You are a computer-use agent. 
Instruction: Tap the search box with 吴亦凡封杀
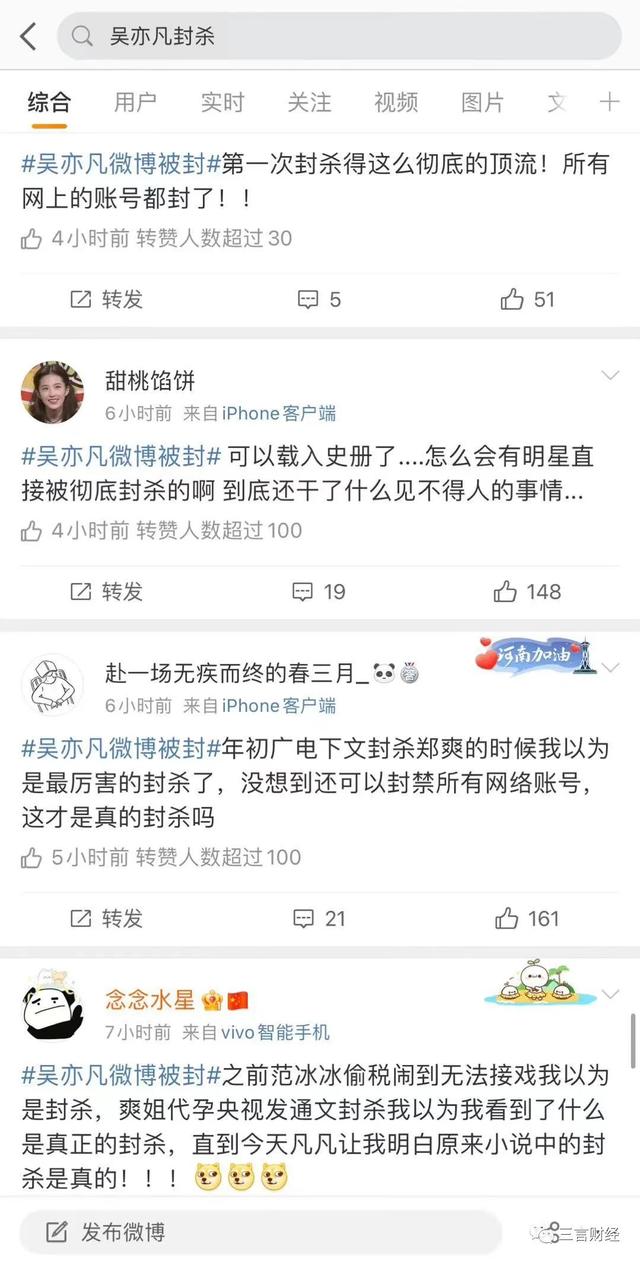340,37
